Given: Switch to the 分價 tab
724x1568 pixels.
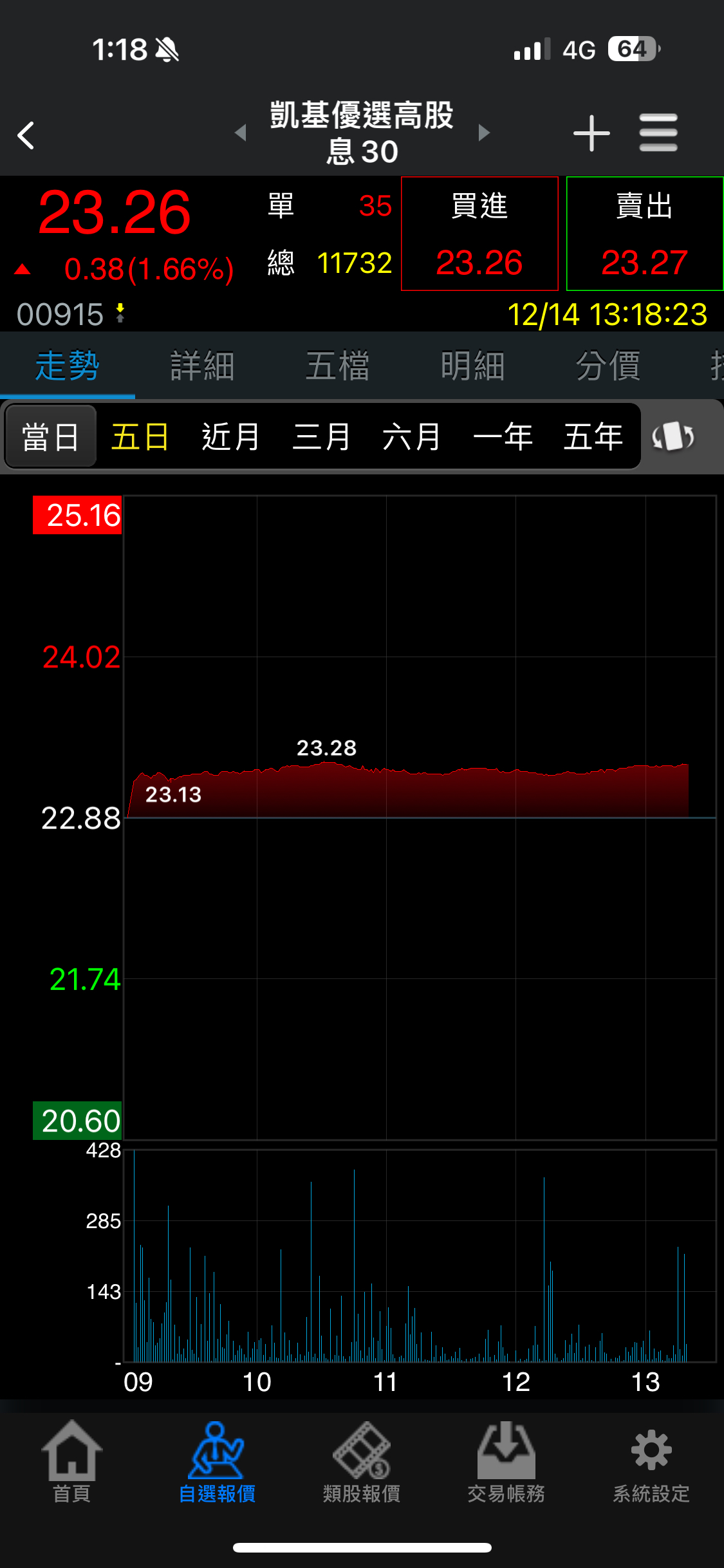Looking at the screenshot, I should click(x=608, y=366).
